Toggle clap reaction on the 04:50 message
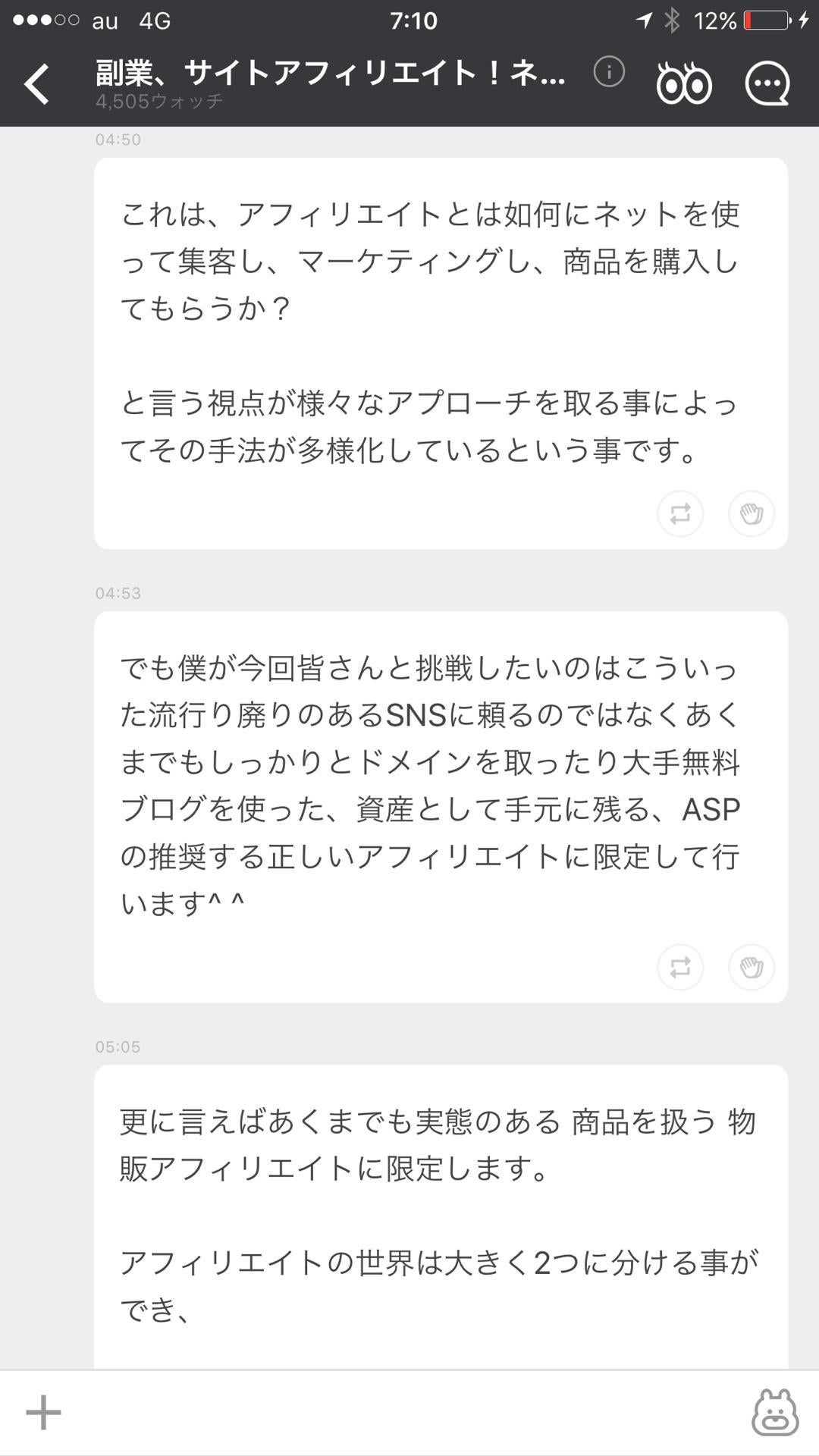The width and height of the screenshot is (819, 1456). [752, 514]
